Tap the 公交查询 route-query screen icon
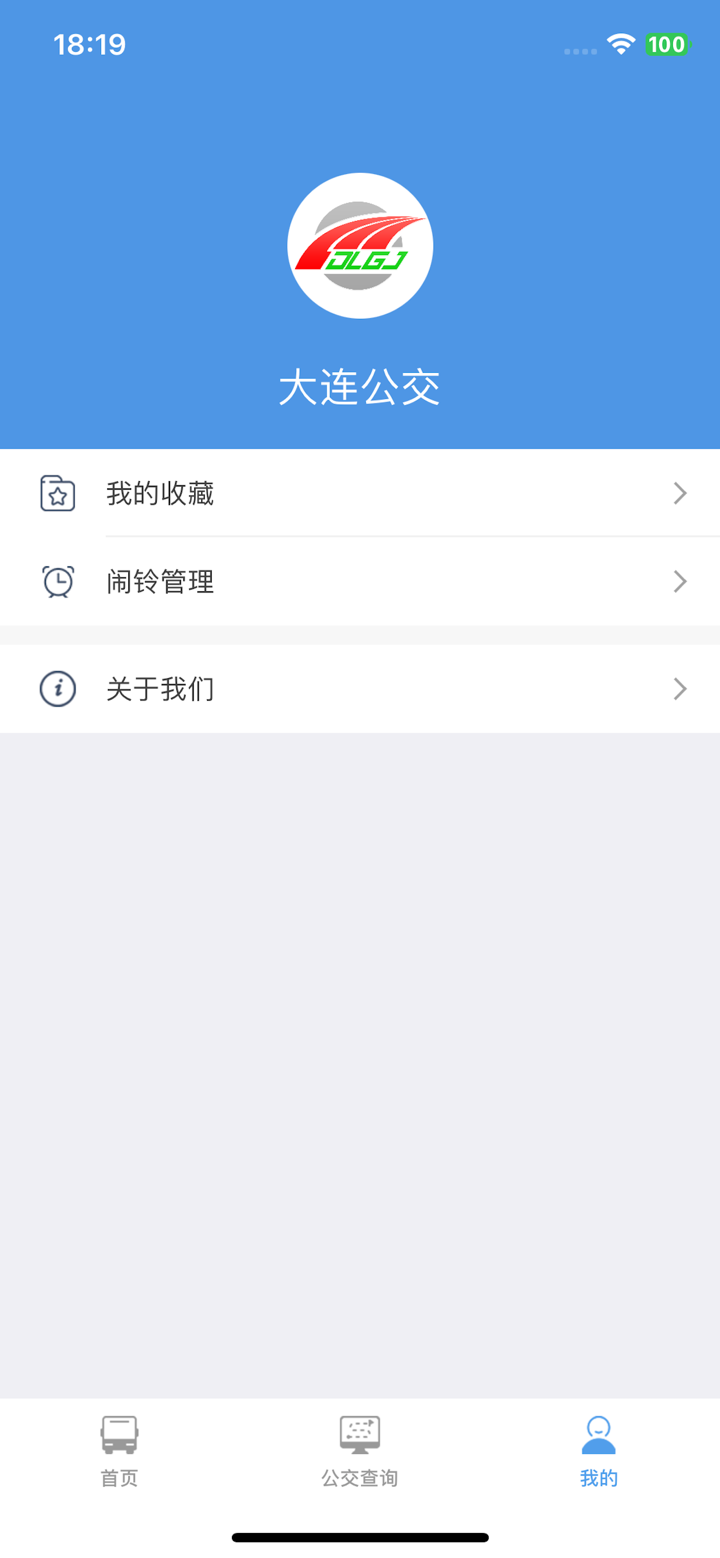 coord(359,1432)
